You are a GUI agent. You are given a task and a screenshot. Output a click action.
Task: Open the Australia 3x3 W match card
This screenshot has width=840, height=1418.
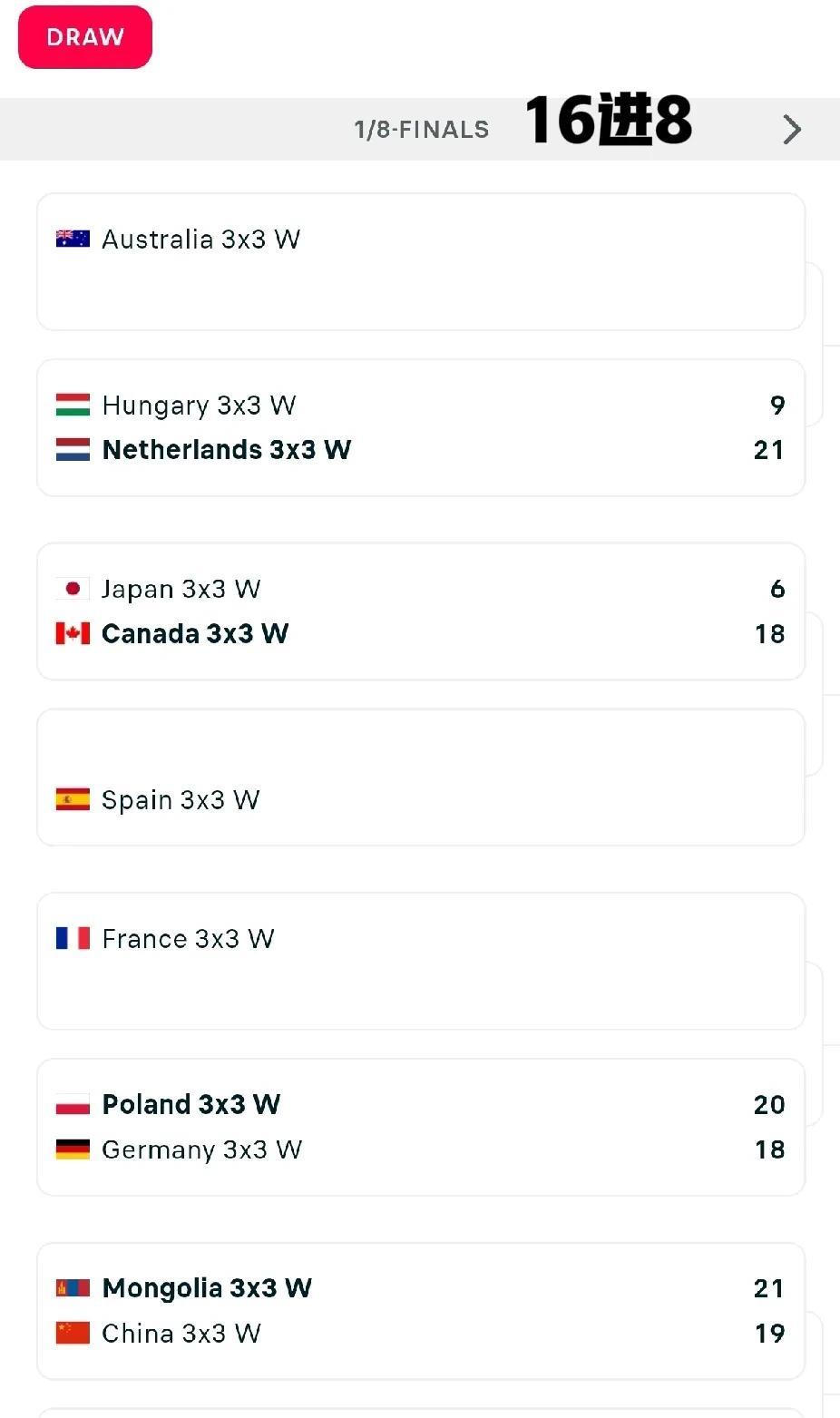(x=421, y=262)
